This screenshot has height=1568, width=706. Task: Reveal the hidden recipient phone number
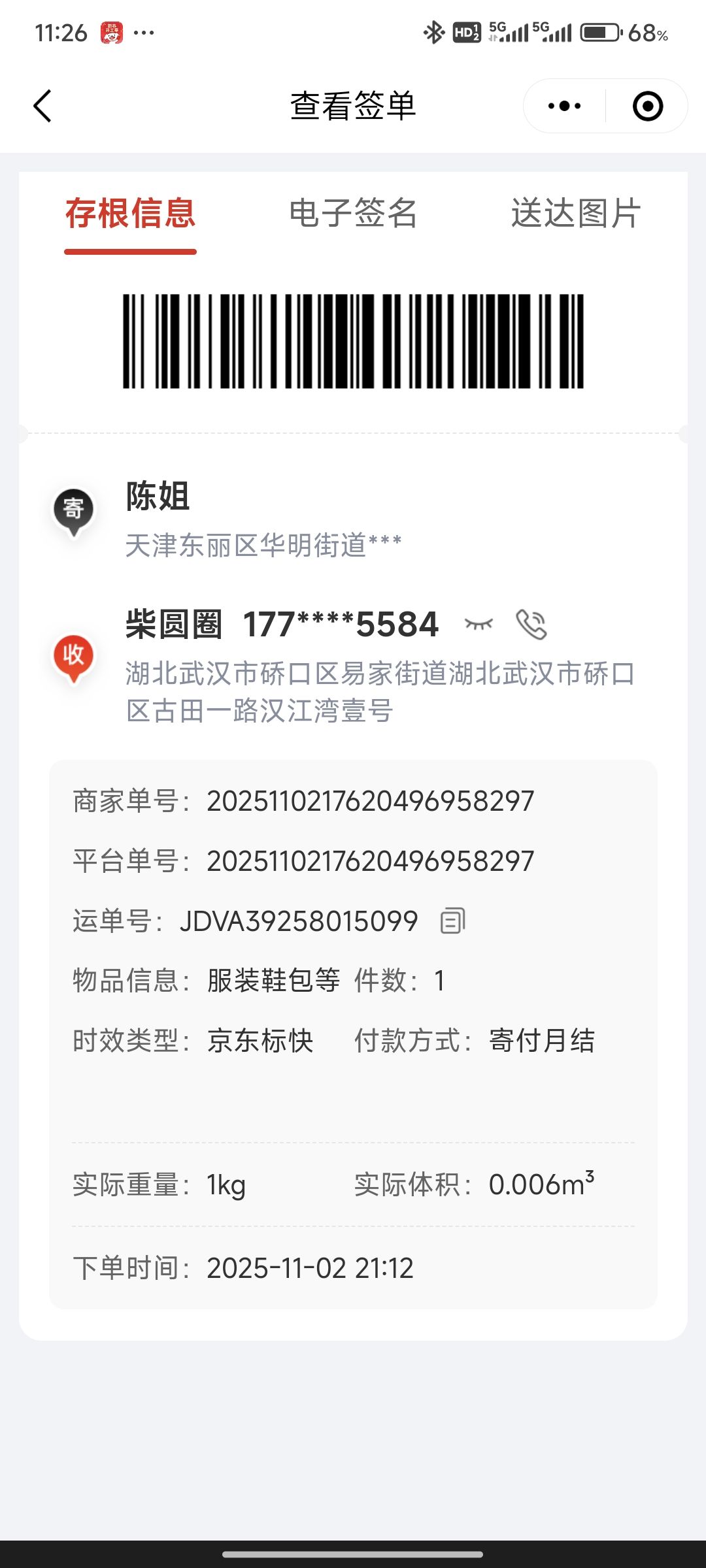479,624
